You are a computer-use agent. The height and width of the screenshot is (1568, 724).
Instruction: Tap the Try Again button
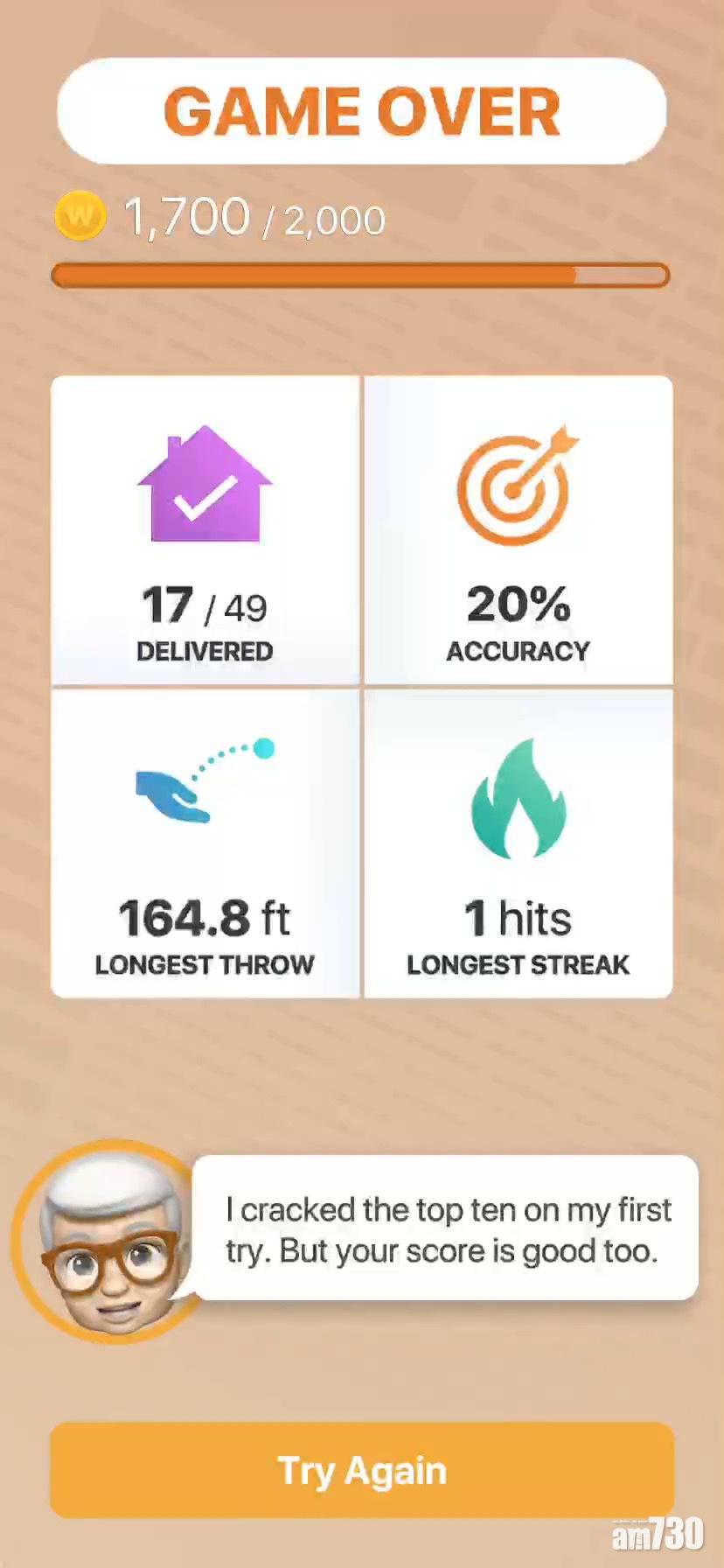click(361, 1470)
